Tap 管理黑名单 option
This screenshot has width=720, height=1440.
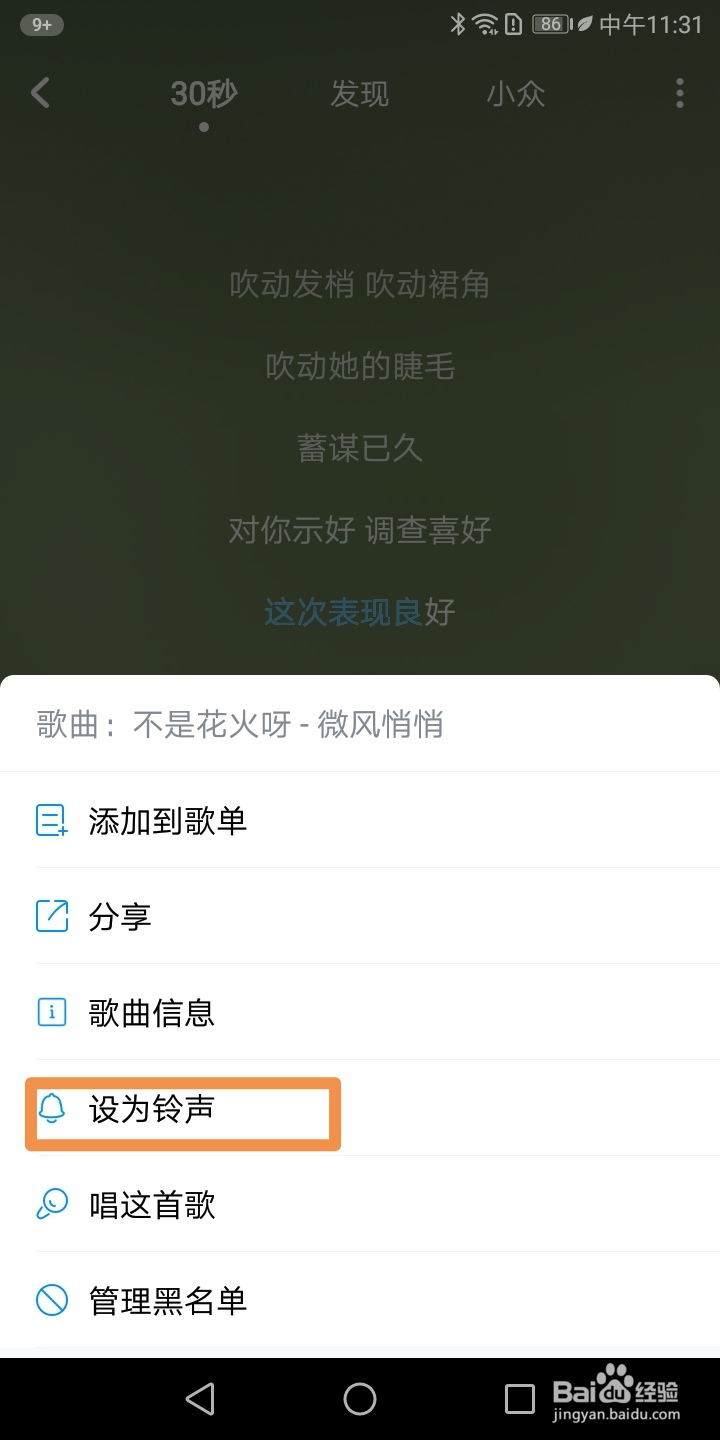coord(166,1300)
